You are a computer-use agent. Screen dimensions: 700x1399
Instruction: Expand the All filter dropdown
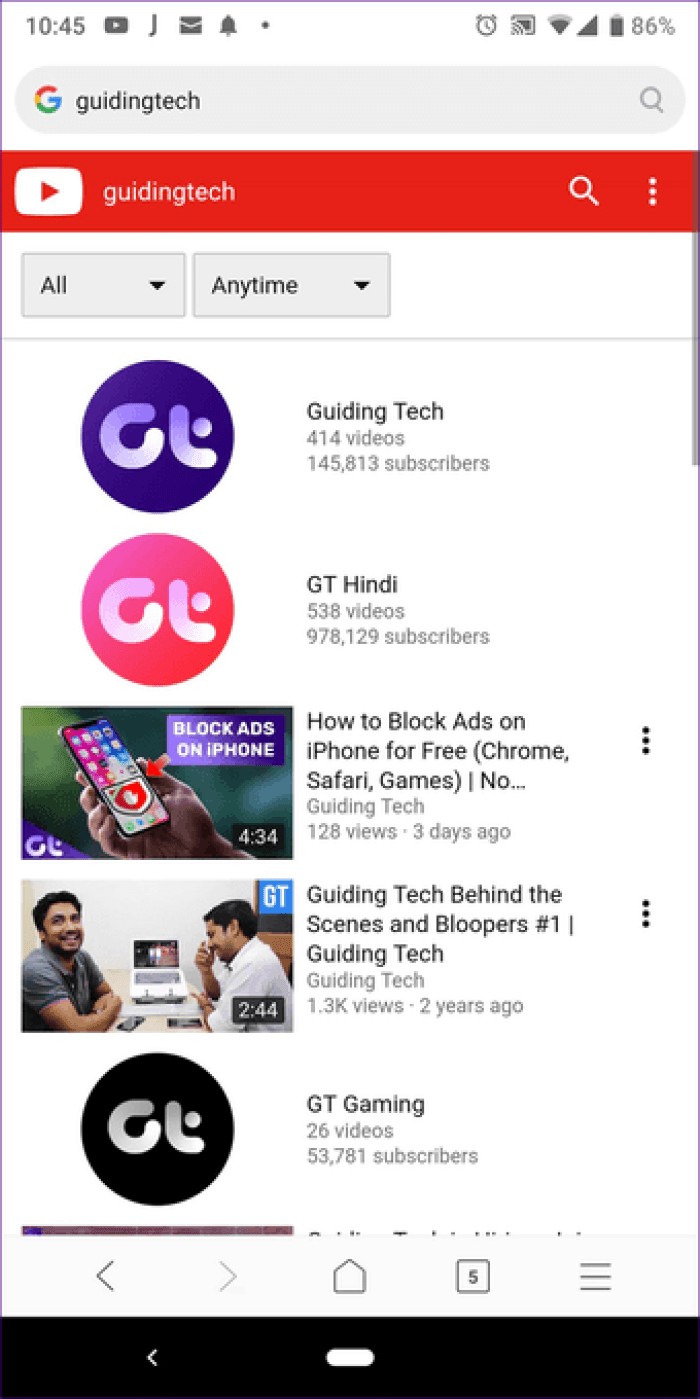coord(103,285)
